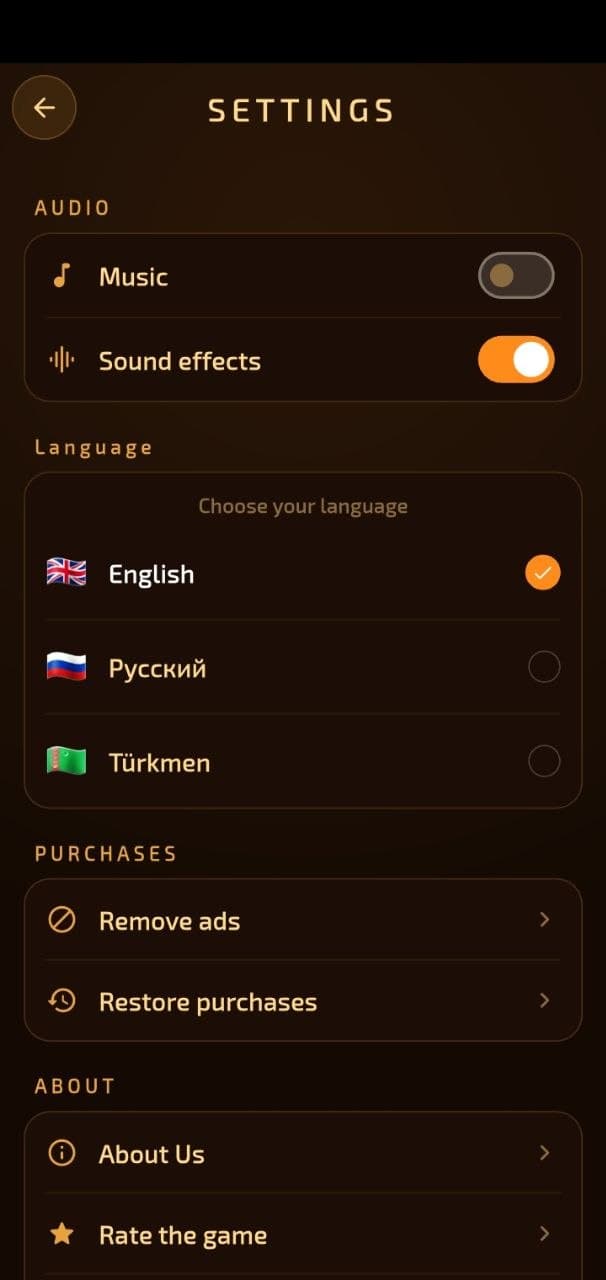Turn on the Music switch
The height and width of the screenshot is (1280, 606).
click(516, 276)
